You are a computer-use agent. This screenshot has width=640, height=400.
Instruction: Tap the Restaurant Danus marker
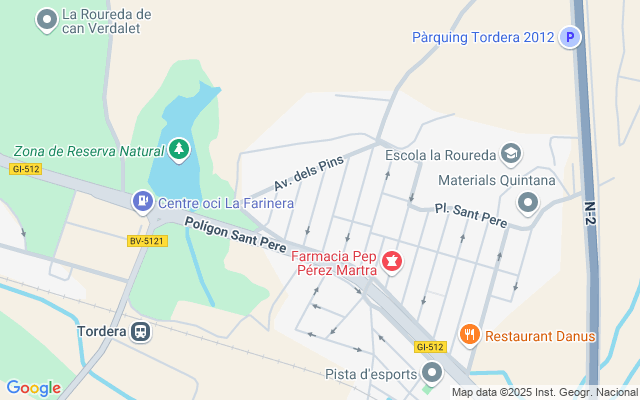click(x=469, y=335)
